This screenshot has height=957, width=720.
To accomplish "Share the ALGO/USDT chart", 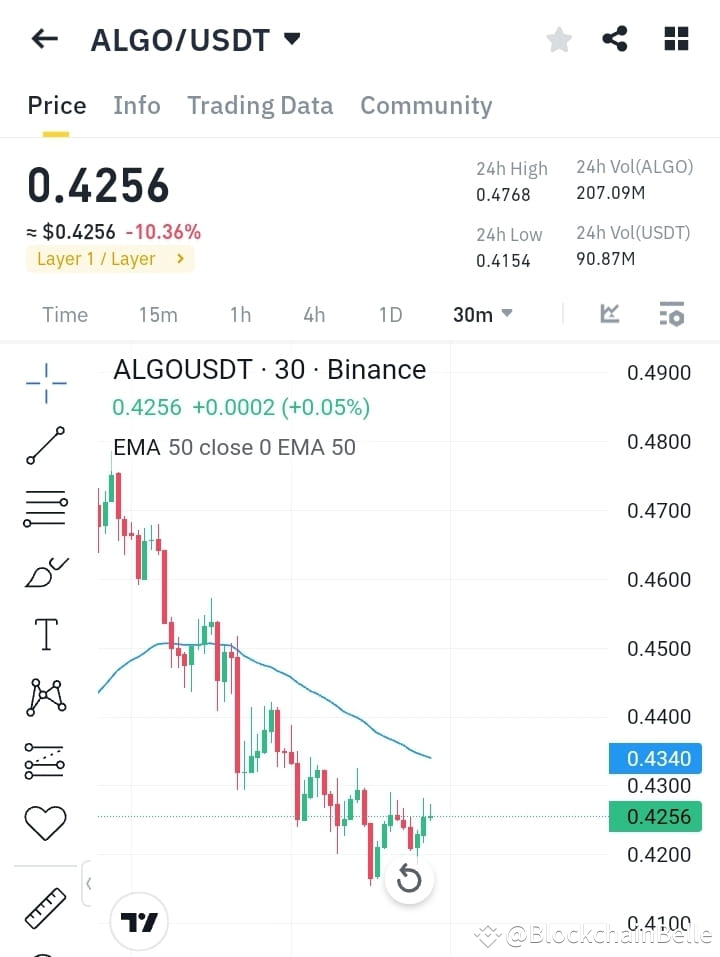I will tap(614, 38).
